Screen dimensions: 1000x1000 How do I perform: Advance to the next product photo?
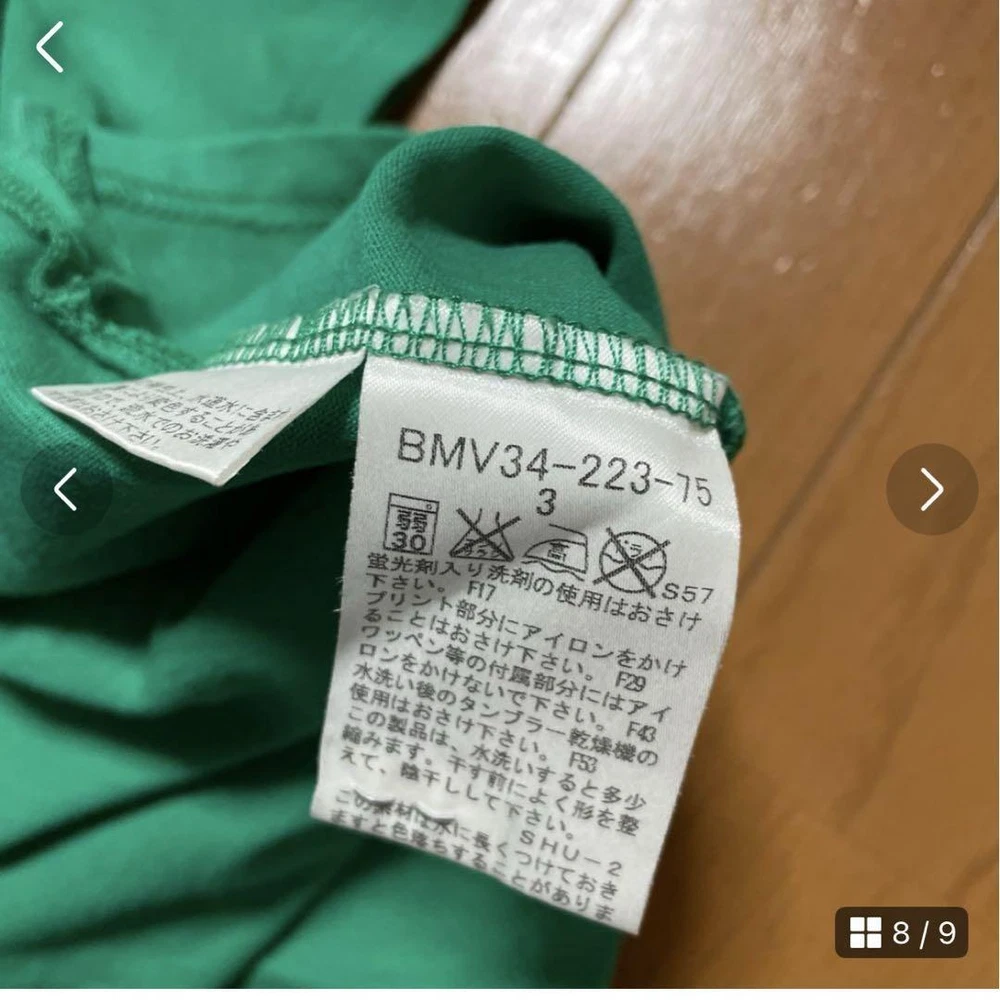931,489
